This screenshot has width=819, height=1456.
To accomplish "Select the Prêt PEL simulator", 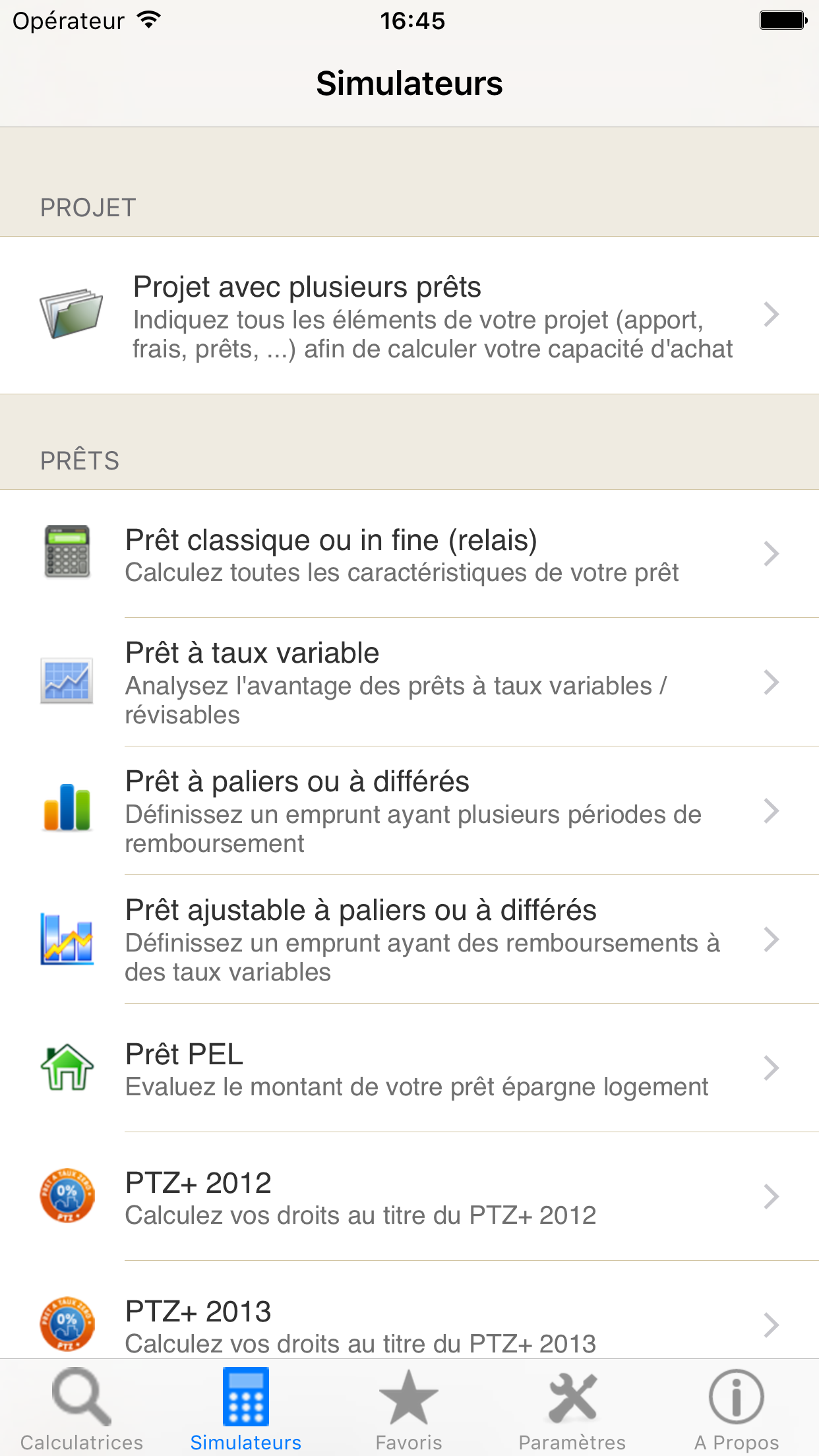I will pyautogui.click(x=409, y=1068).
